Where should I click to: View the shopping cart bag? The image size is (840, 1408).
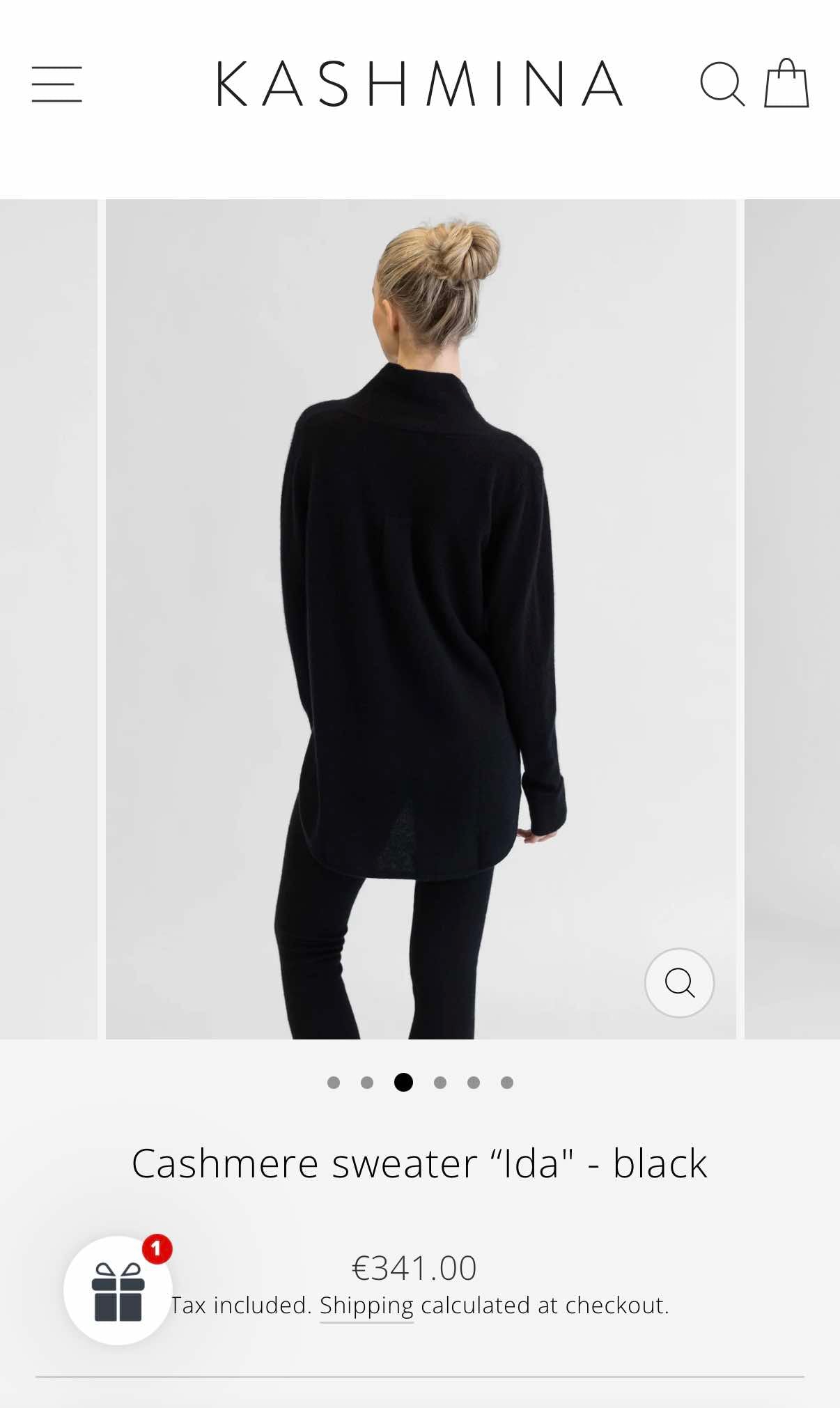(786, 84)
